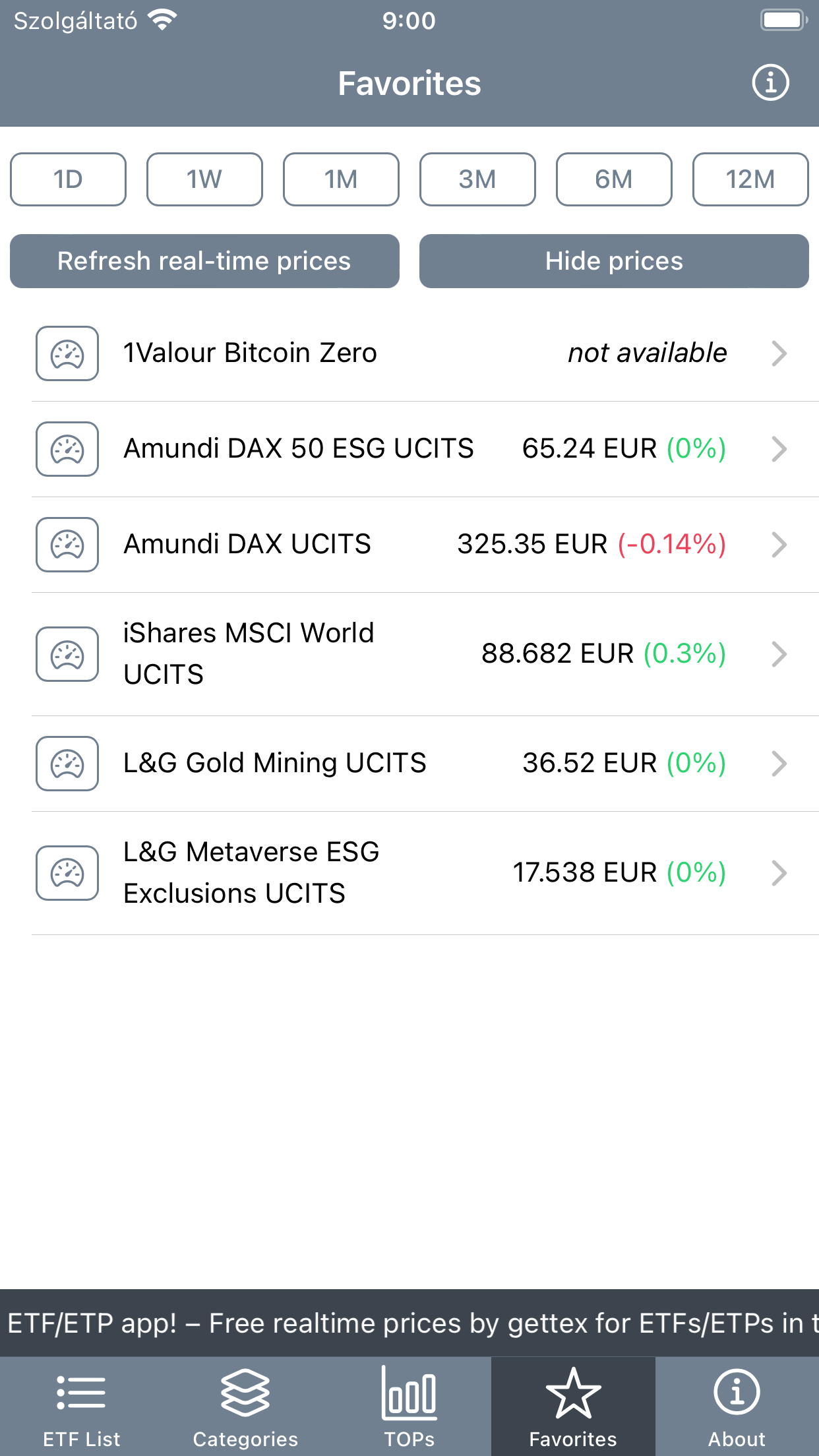Switch to the ETF List tab
Image resolution: width=819 pixels, height=1456 pixels.
tap(82, 1407)
